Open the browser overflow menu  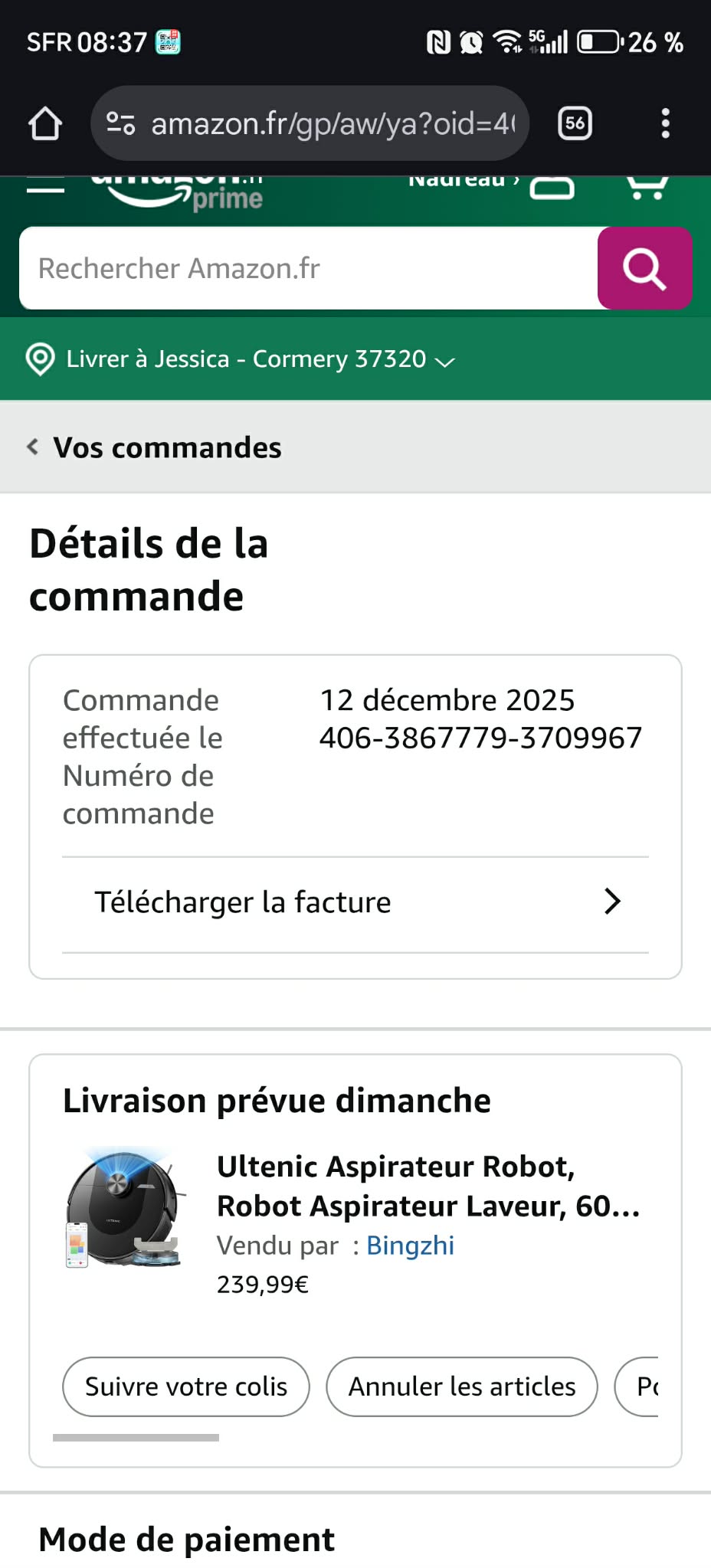(665, 123)
